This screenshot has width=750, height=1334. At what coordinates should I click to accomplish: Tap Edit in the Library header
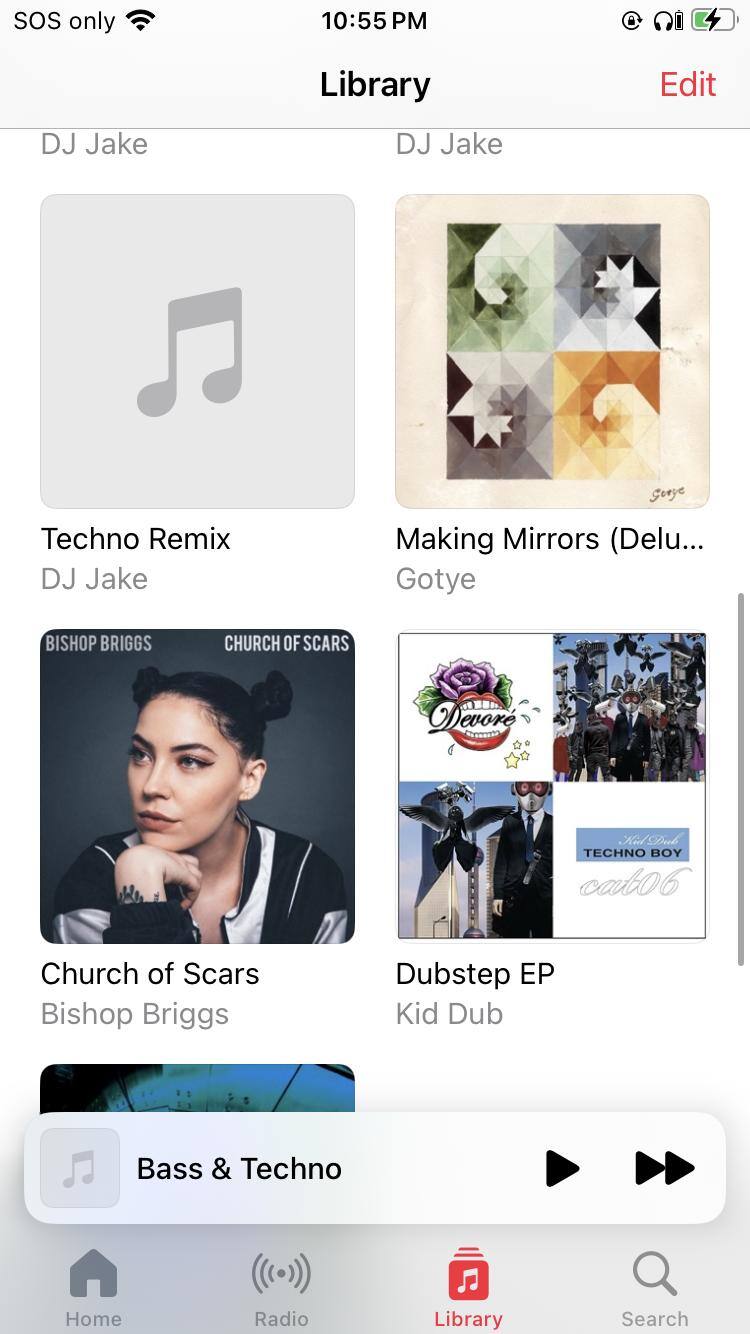[x=687, y=84]
